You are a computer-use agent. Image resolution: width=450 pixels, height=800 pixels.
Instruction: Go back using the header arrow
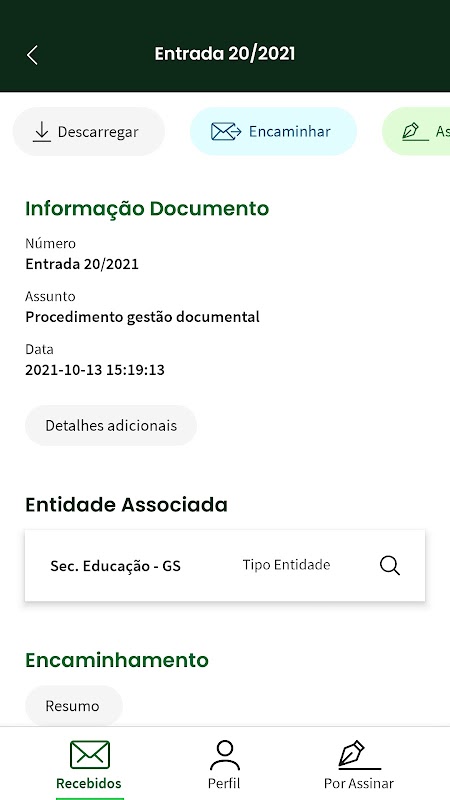32,55
